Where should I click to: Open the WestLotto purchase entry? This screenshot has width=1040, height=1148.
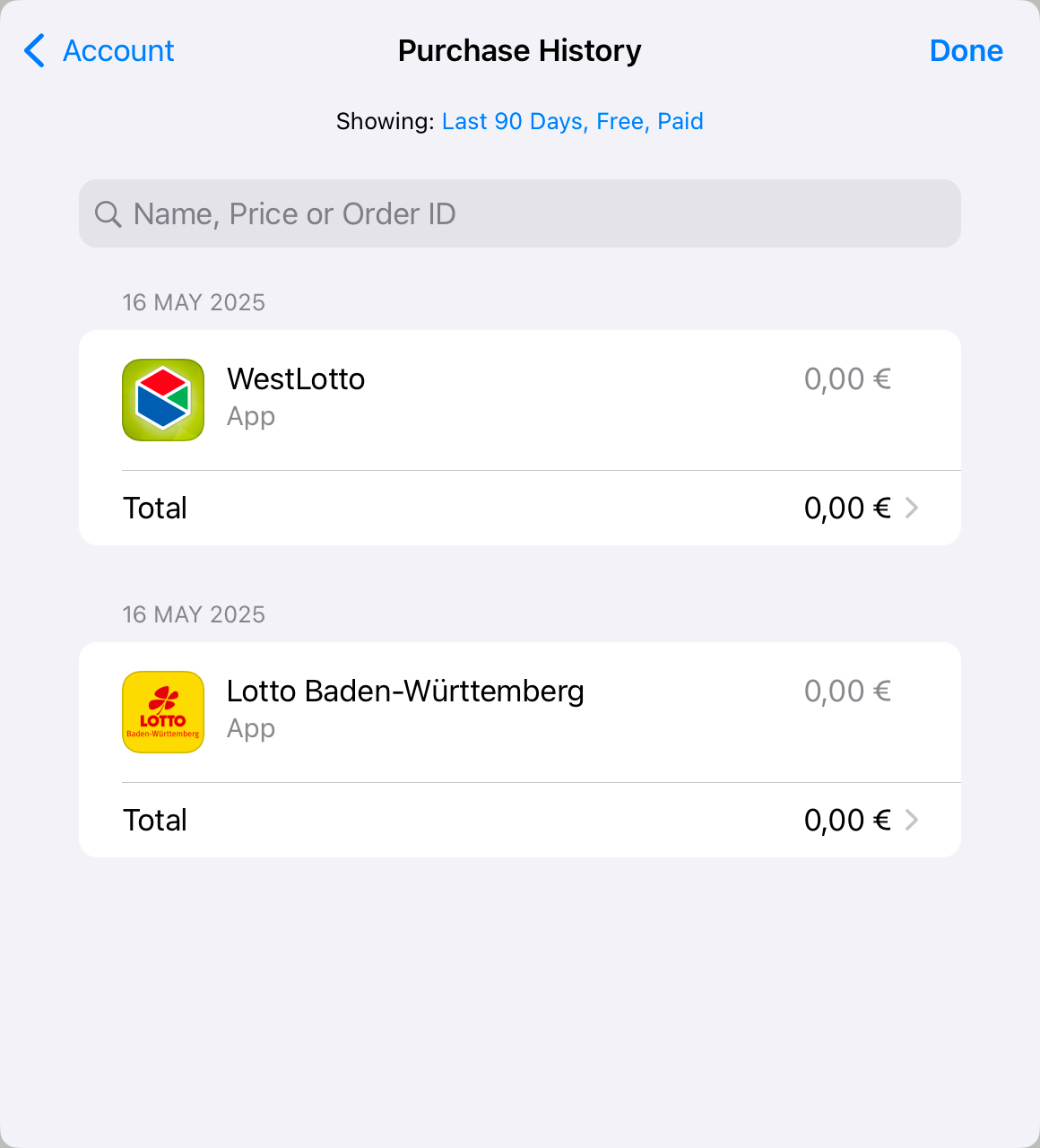coord(520,400)
